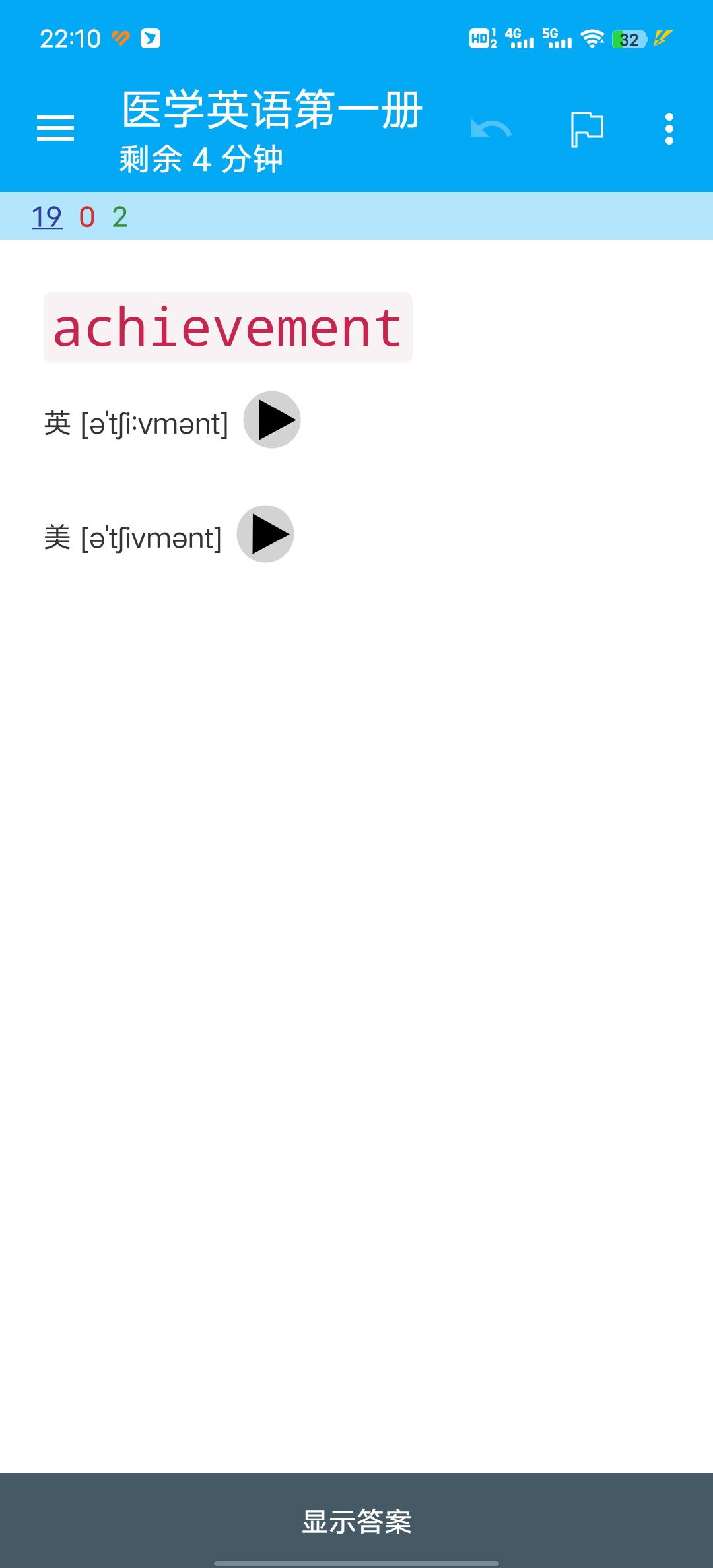Image resolution: width=713 pixels, height=1568 pixels.
Task: Play the American (美) pronunciation audio
Action: click(265, 534)
